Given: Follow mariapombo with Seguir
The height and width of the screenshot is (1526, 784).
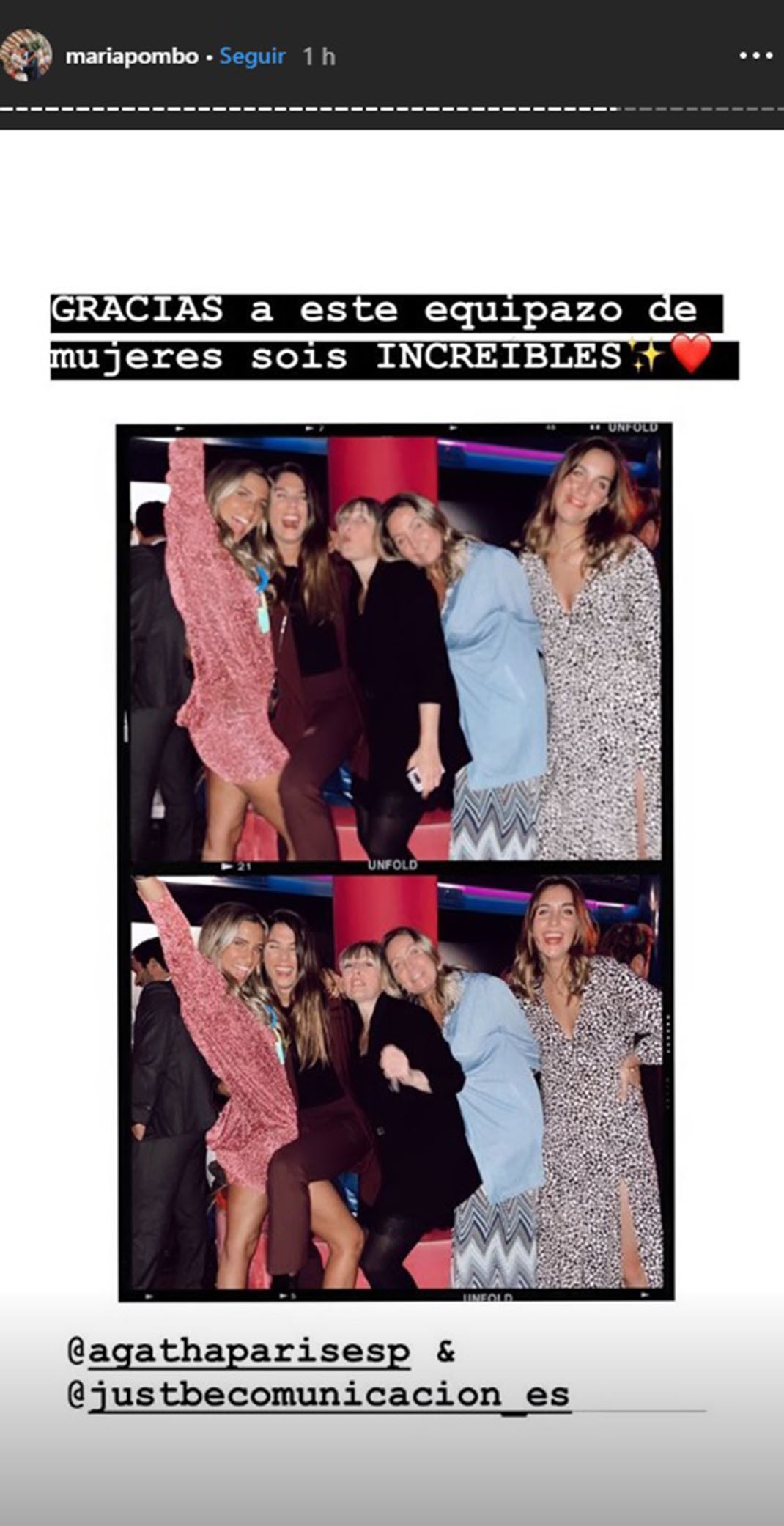Looking at the screenshot, I should (253, 56).
